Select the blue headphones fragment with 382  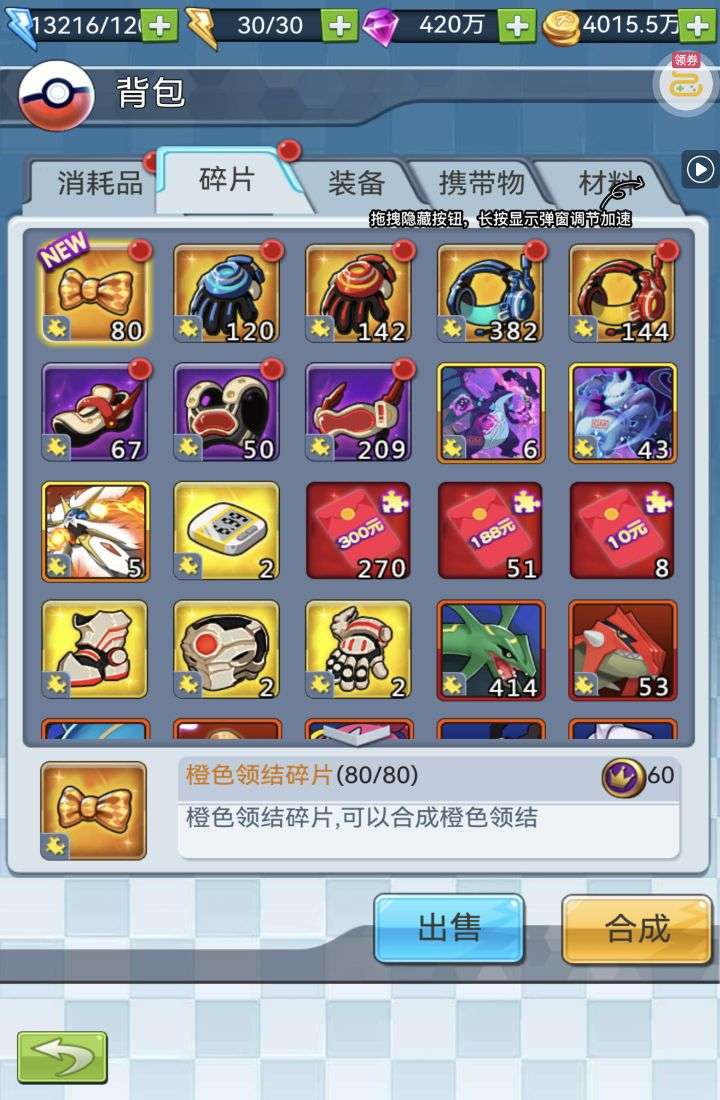tap(490, 293)
